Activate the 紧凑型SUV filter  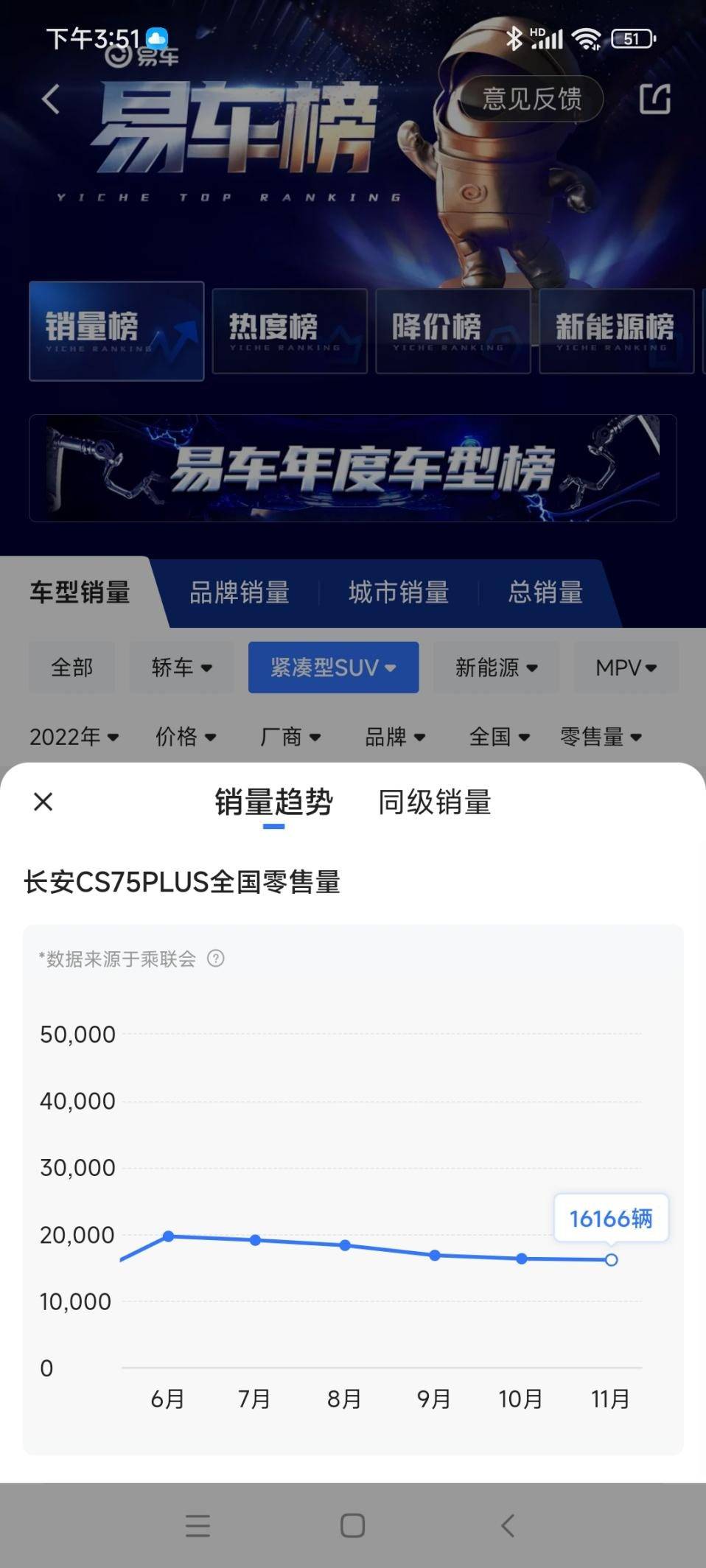(332, 667)
